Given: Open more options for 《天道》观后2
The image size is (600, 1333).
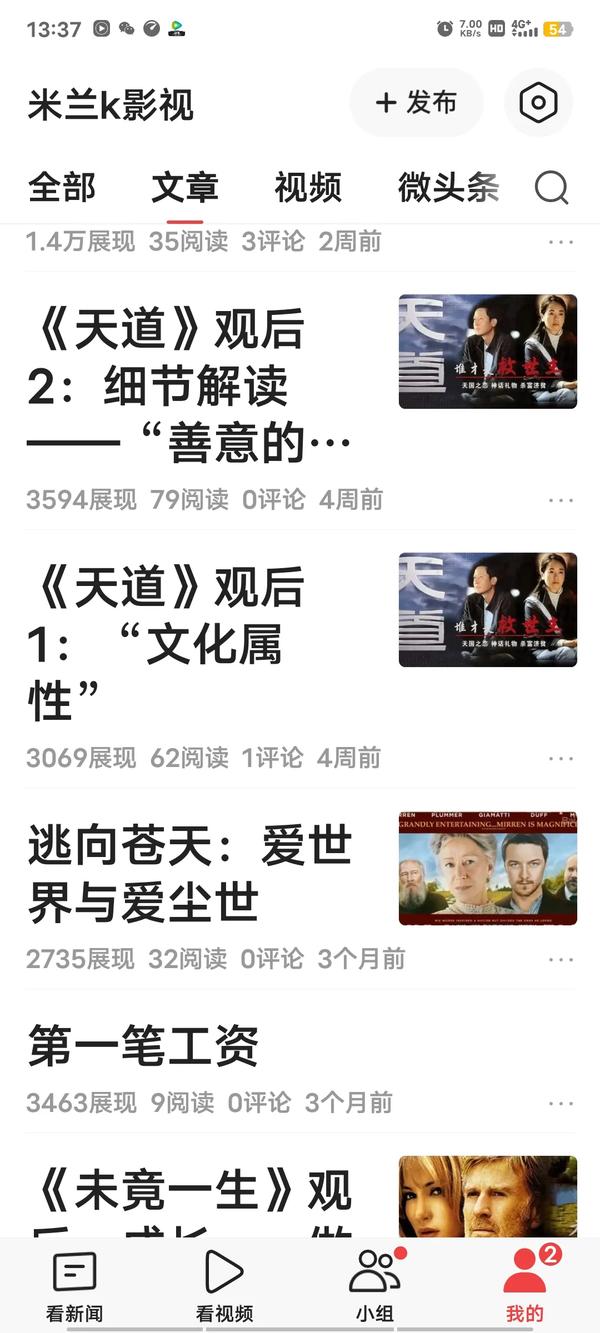Looking at the screenshot, I should click(561, 499).
